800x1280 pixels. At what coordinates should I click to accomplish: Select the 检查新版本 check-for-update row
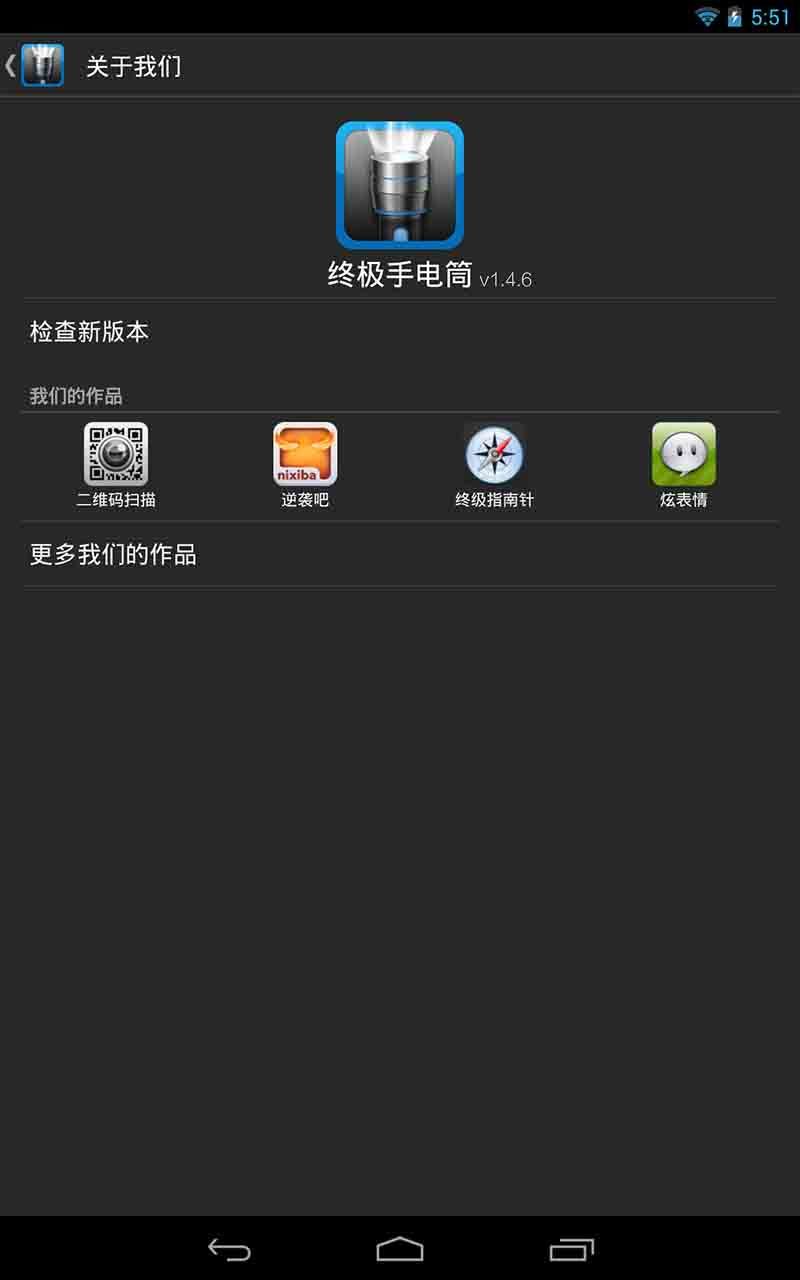point(88,331)
